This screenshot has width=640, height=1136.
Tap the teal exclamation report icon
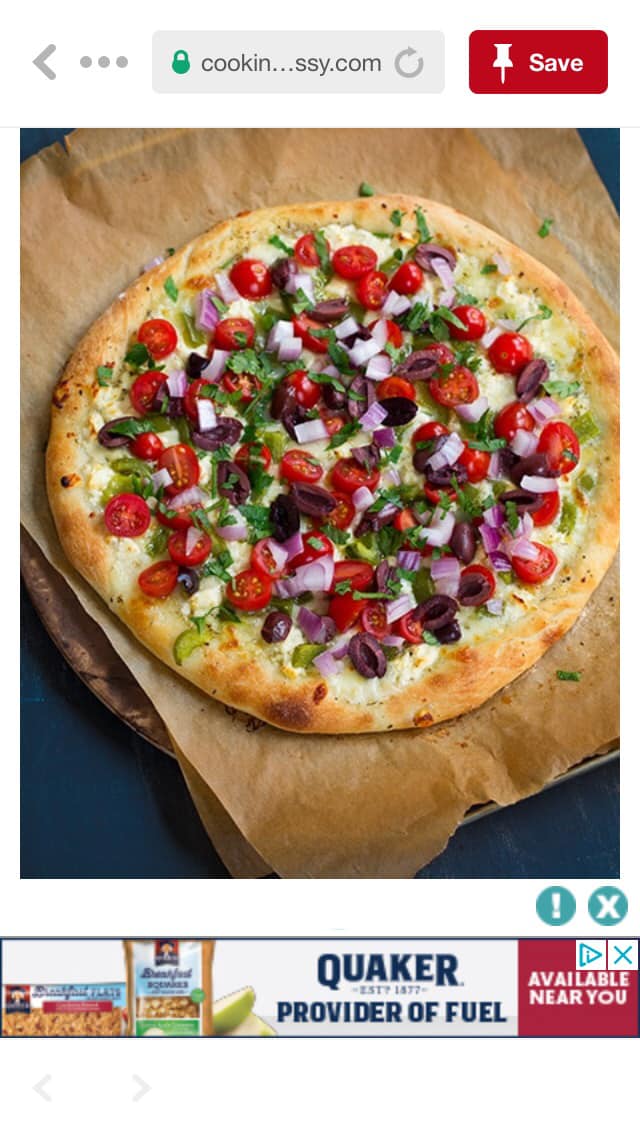556,906
